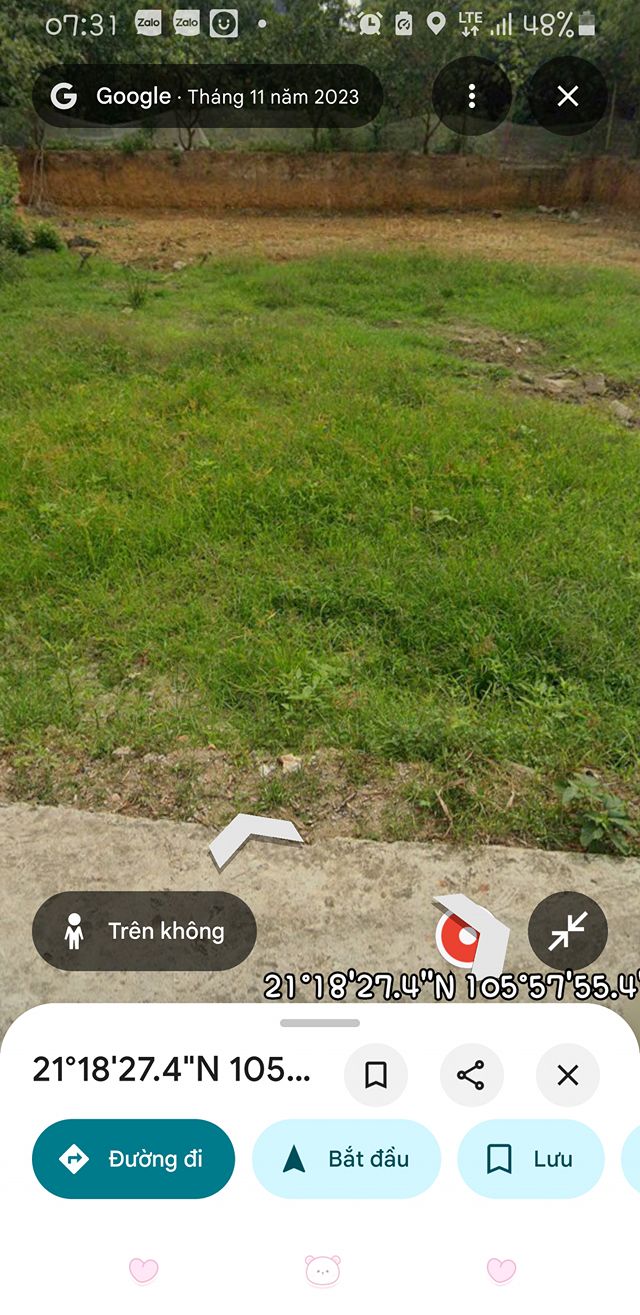The width and height of the screenshot is (640, 1315).
Task: Start navigation with Bắt đầu
Action: 347,1159
